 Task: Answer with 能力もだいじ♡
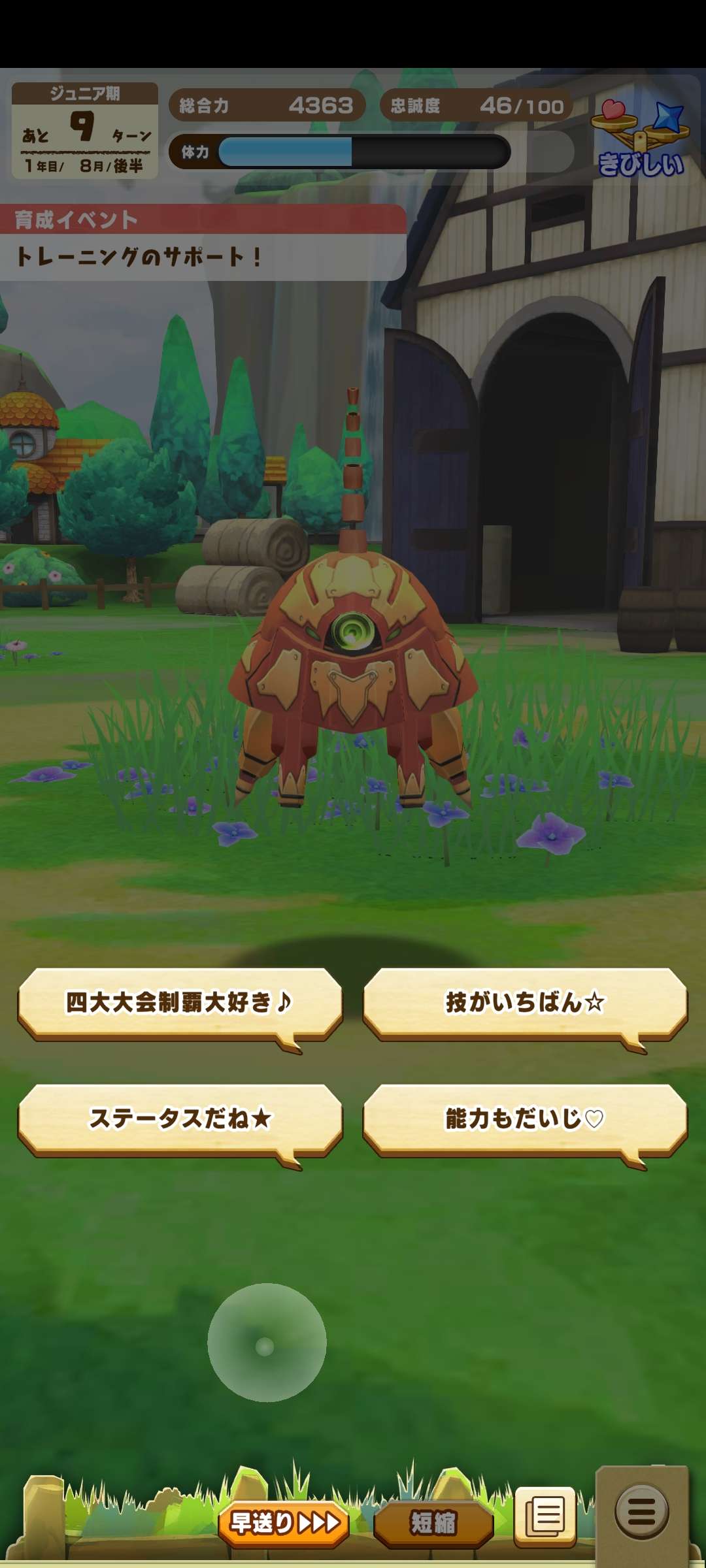pos(525,1119)
